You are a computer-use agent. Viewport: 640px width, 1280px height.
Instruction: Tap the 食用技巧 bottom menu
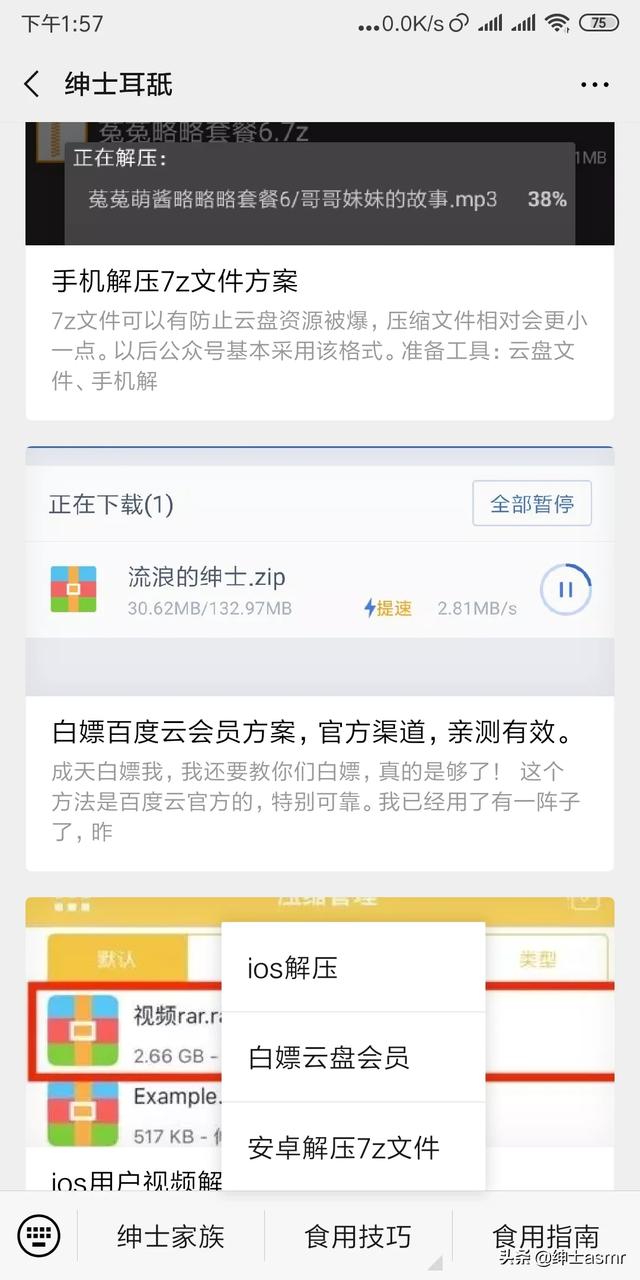pyautogui.click(x=358, y=1236)
